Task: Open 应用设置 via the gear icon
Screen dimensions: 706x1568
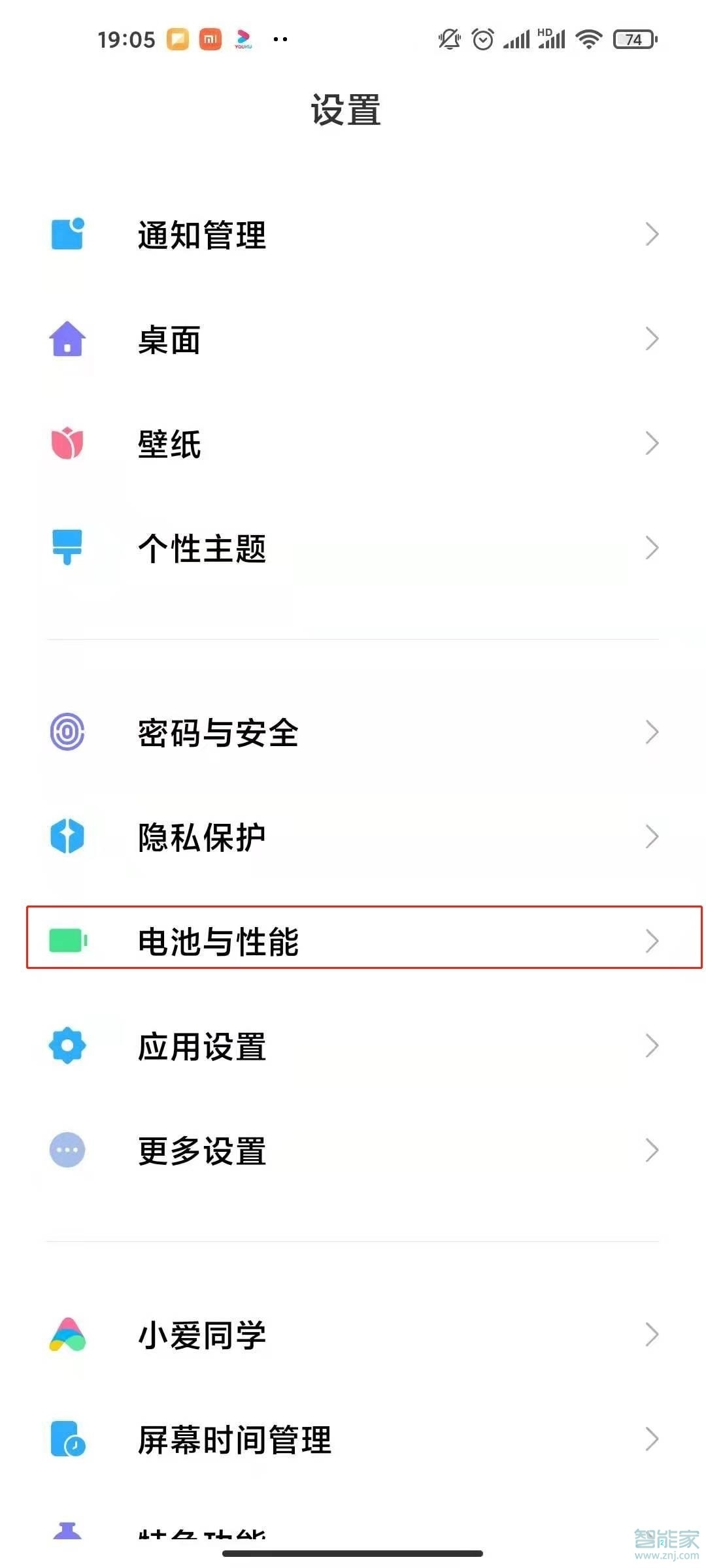Action: 67,1045
